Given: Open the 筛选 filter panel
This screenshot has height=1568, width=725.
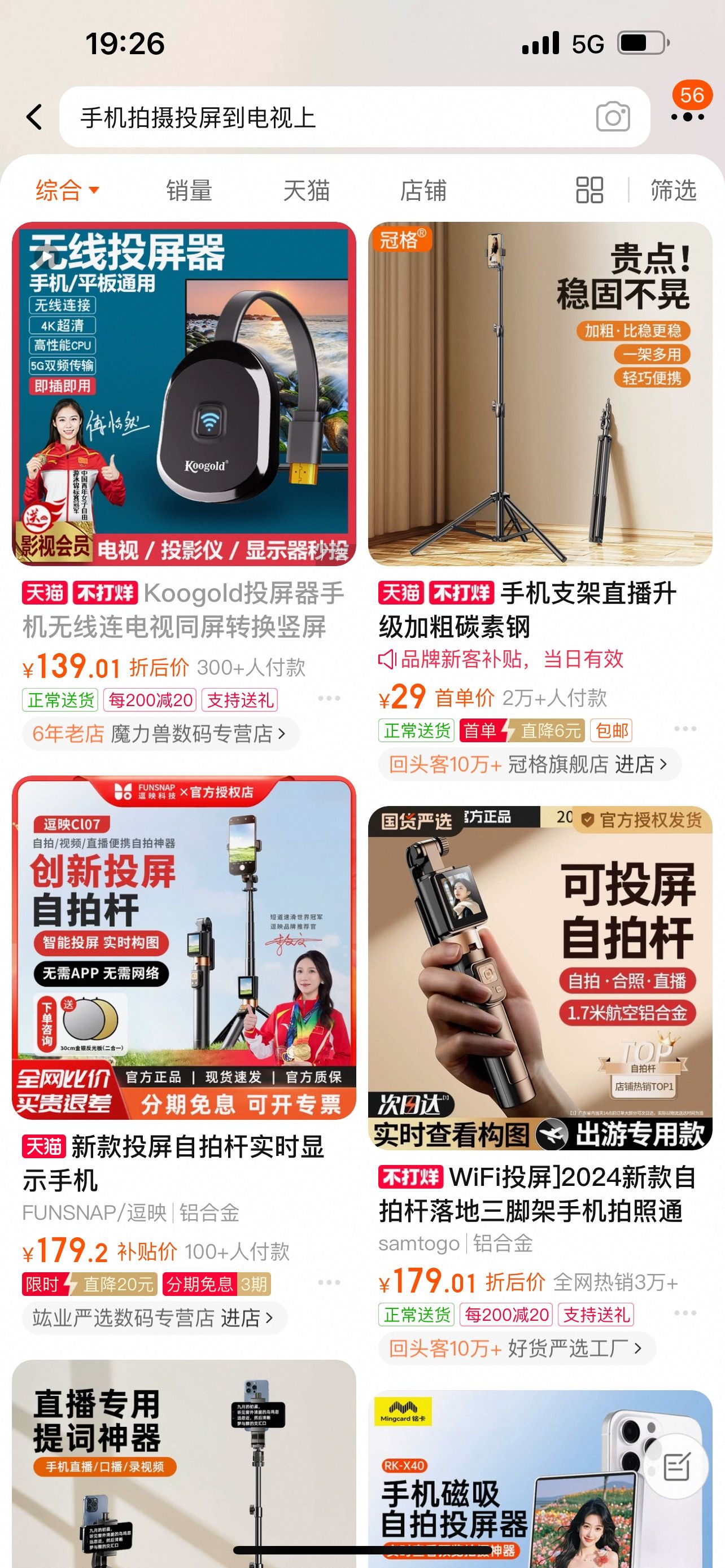Looking at the screenshot, I should [673, 191].
